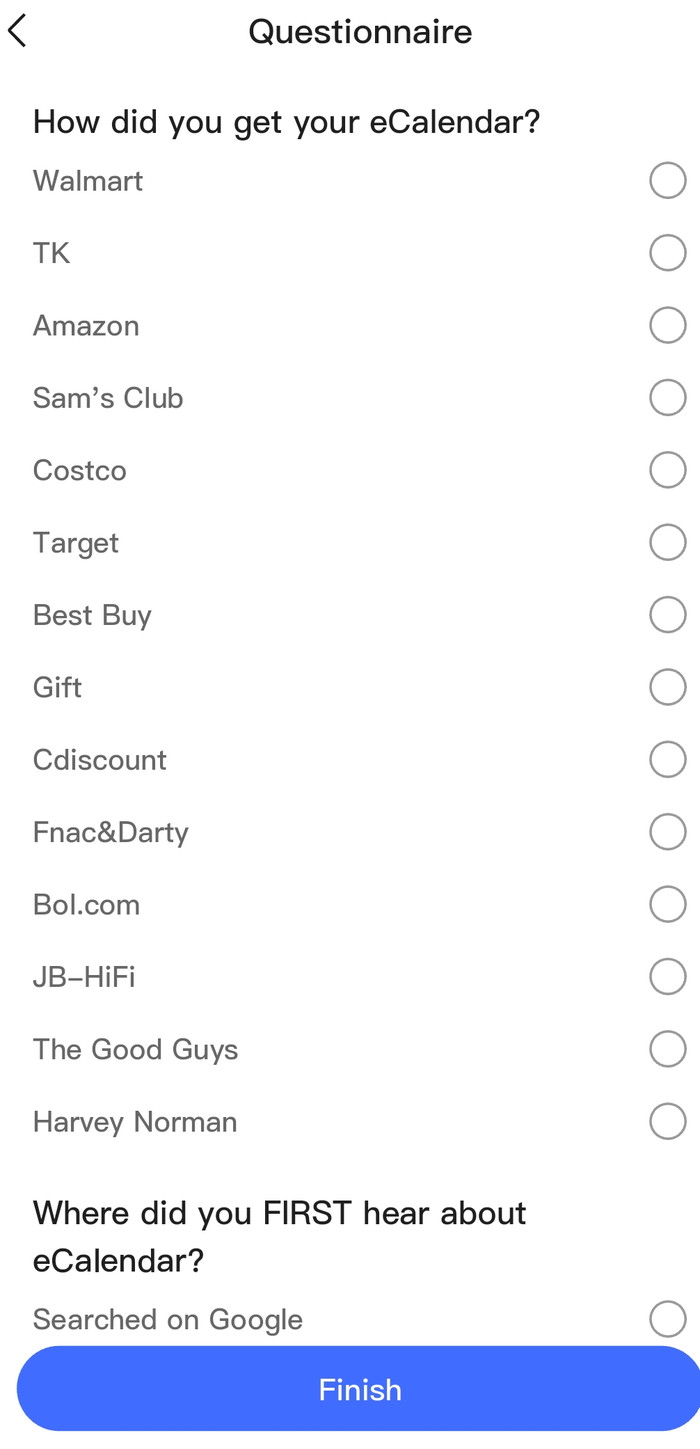700x1449 pixels.
Task: Select Walmart as purchase source
Action: click(x=667, y=181)
